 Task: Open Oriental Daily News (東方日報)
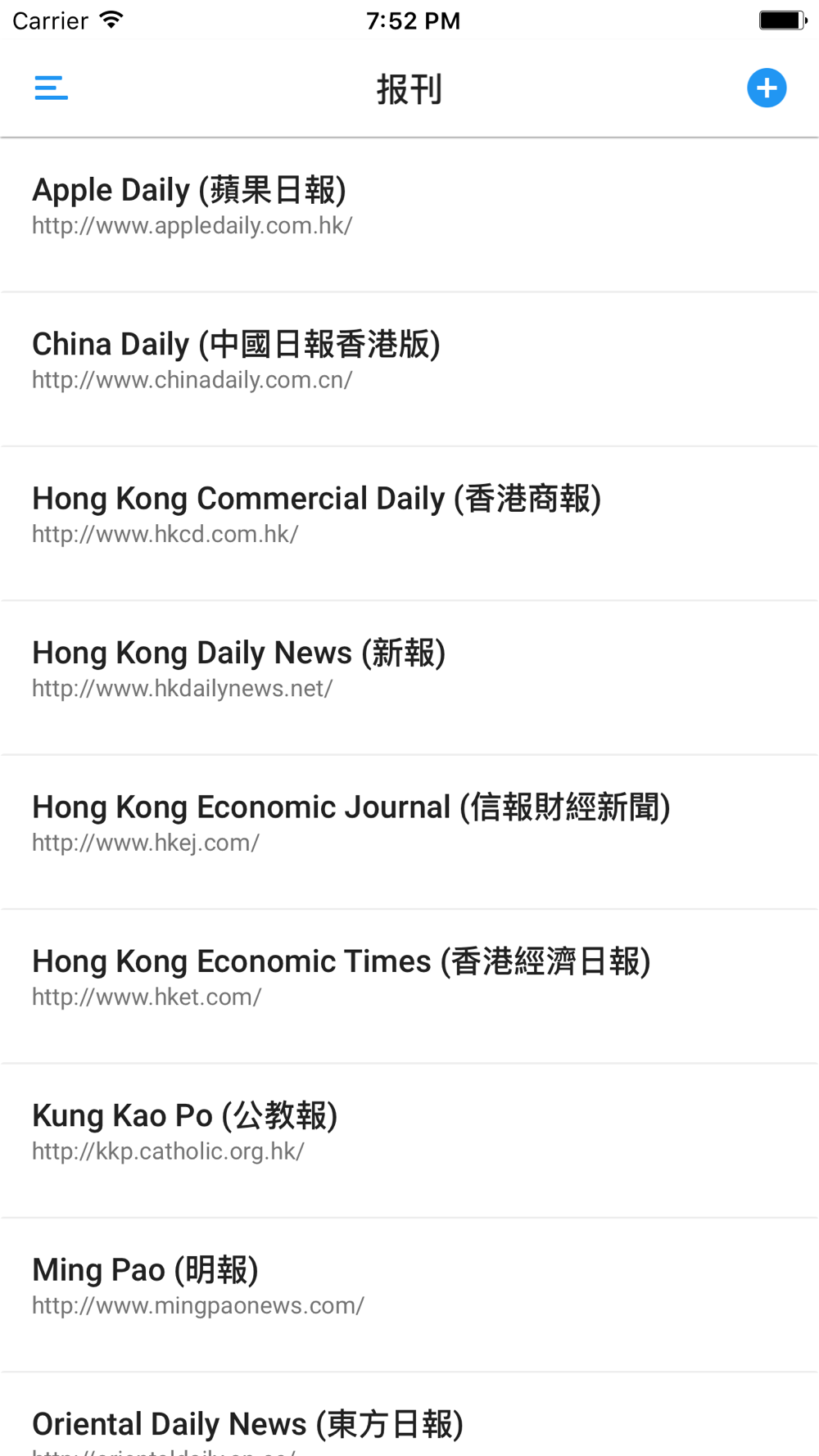pos(409,1415)
